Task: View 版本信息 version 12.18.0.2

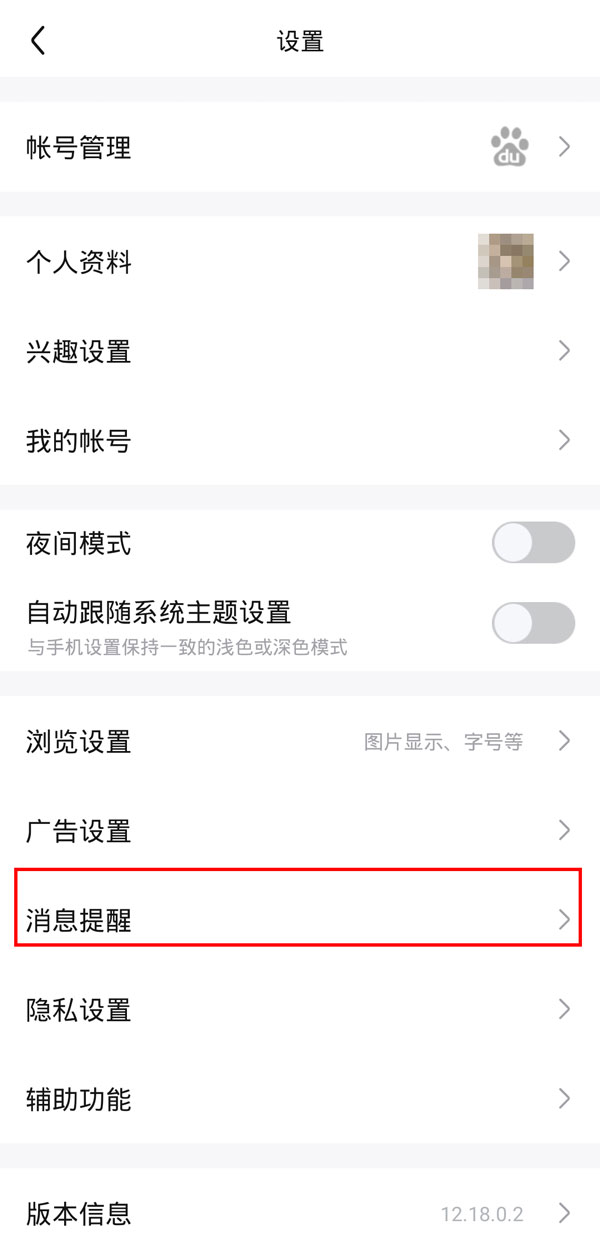Action: pos(300,1214)
